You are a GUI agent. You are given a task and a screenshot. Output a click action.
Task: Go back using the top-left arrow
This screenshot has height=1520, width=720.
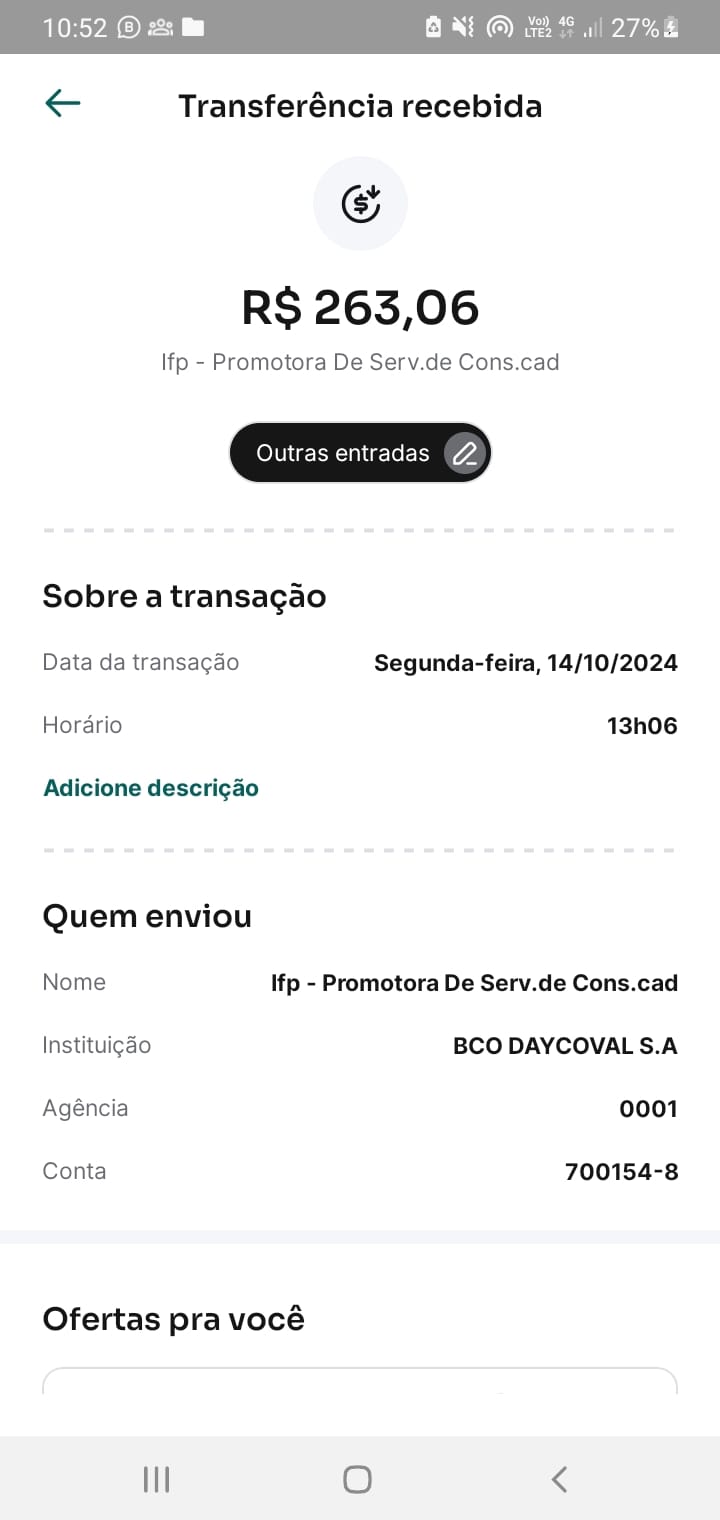click(62, 103)
